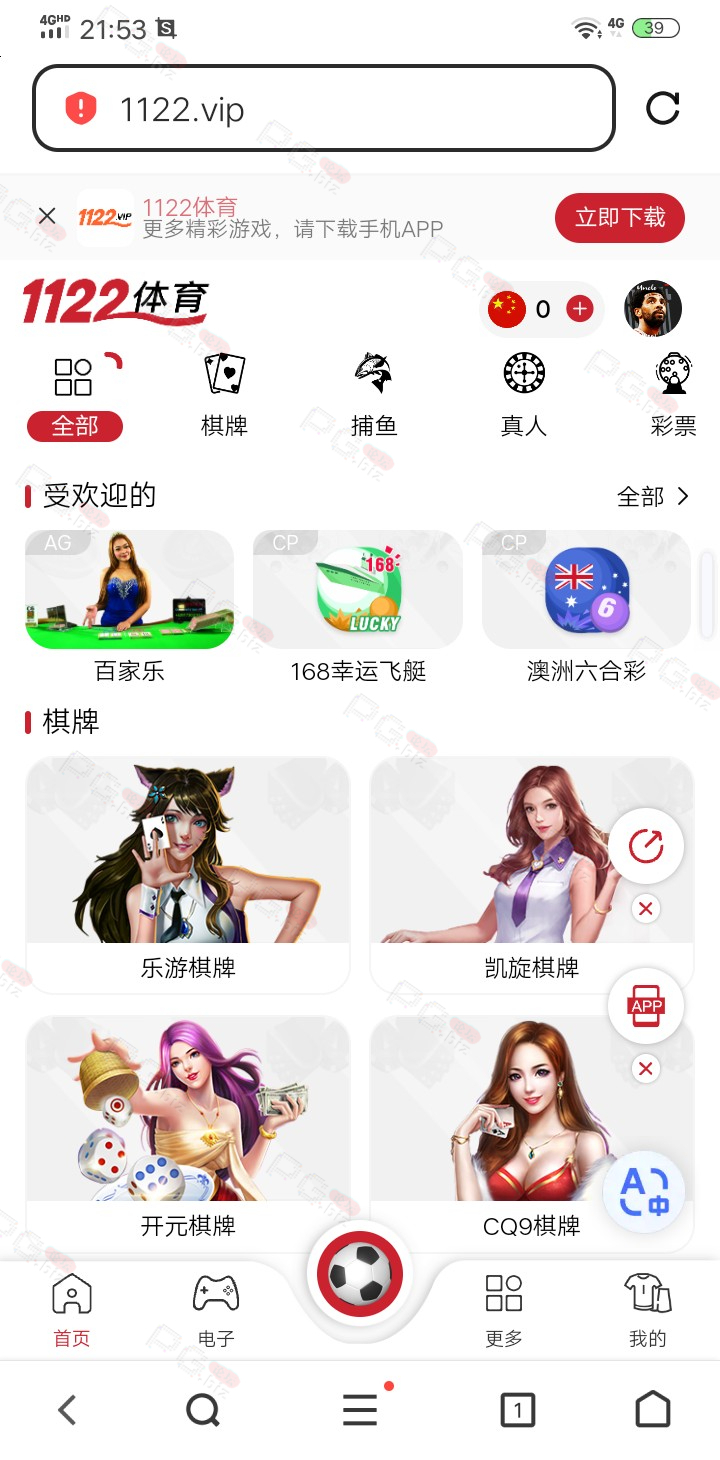Switch to the 彩票 category tab
This screenshot has height=1460, width=720.
673,395
